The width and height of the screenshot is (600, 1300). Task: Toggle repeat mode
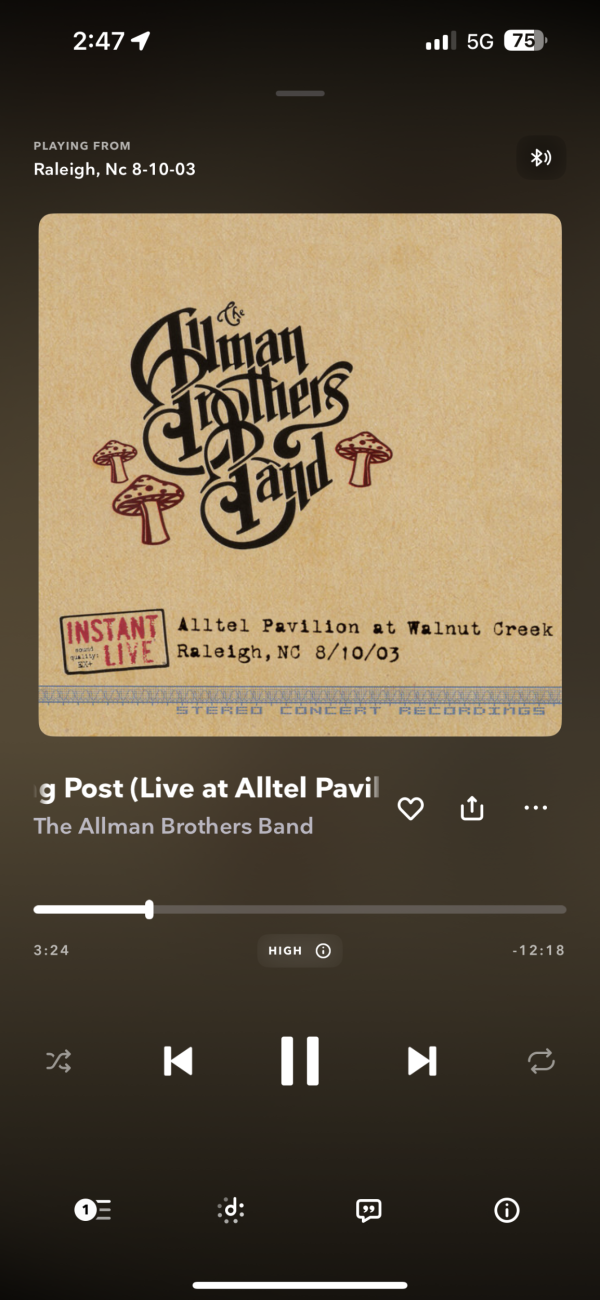[x=541, y=1061]
